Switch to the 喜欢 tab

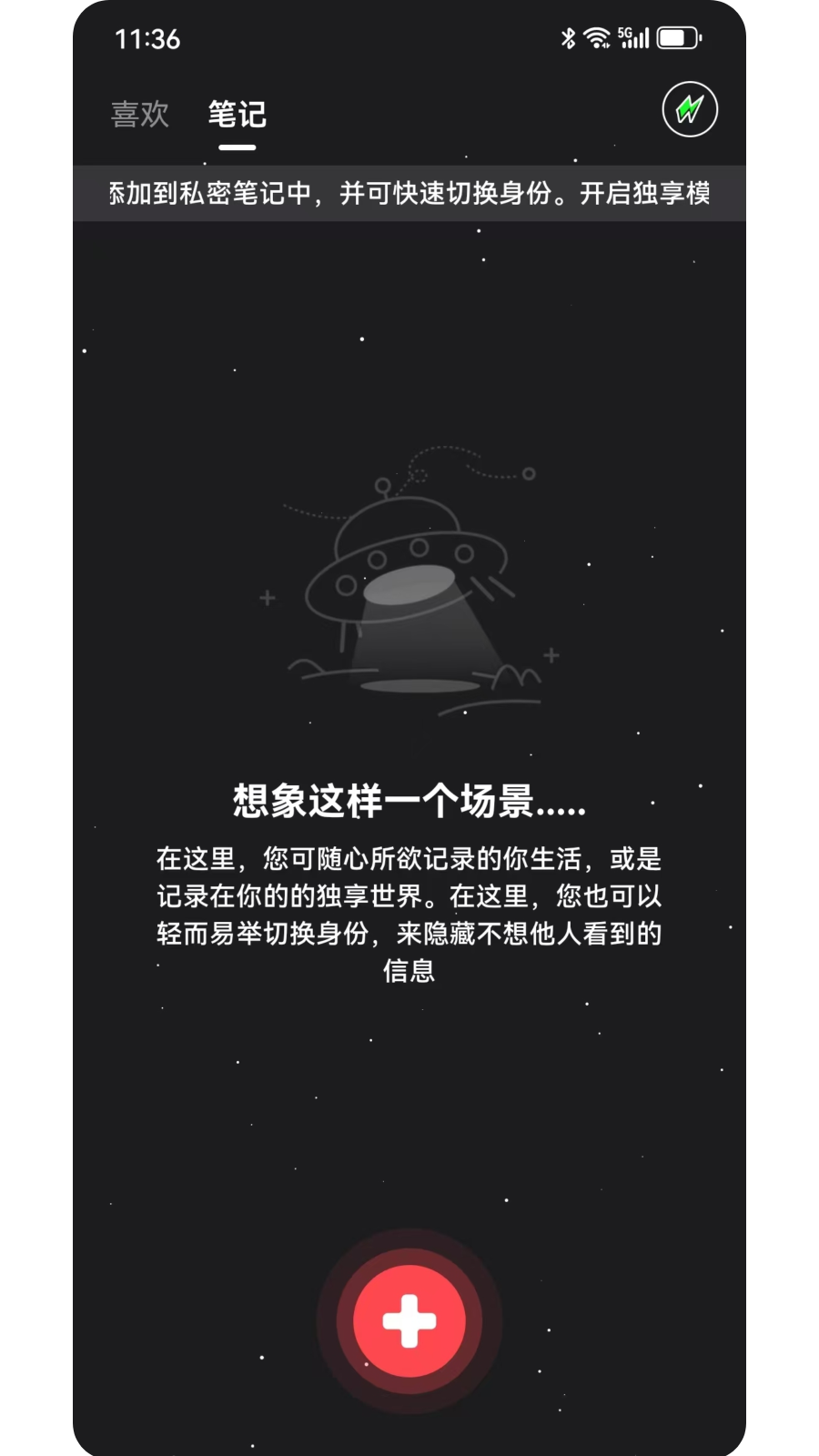pos(140,115)
